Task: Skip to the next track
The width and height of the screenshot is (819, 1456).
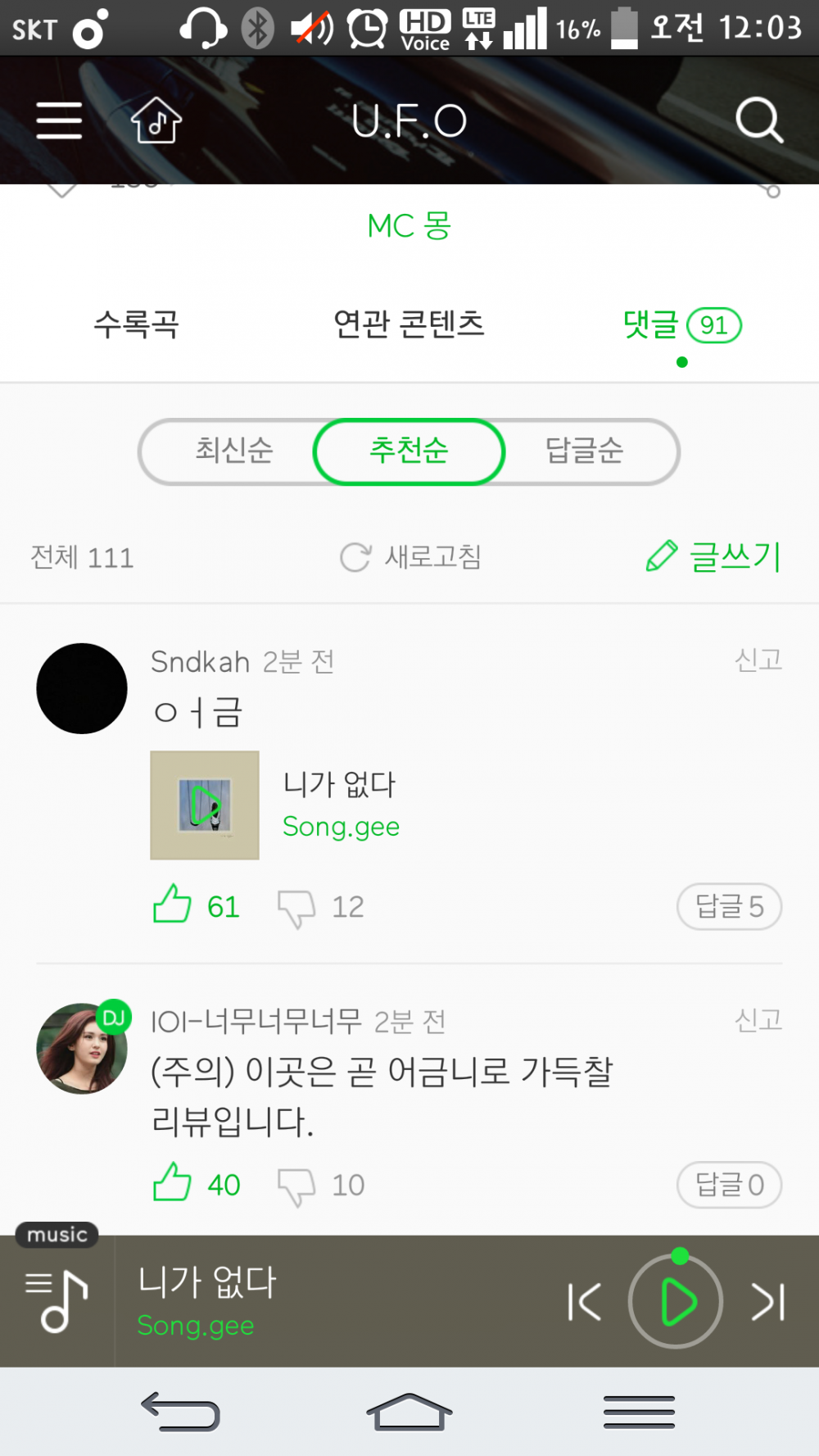Action: (x=768, y=1301)
